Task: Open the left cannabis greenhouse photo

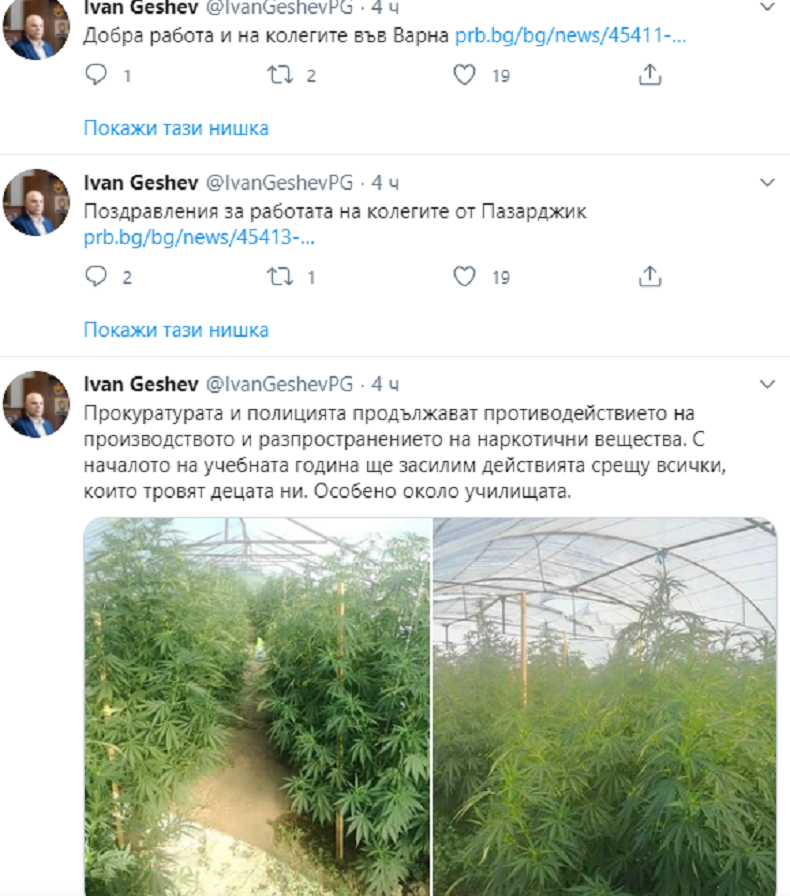Action: pos(257,705)
